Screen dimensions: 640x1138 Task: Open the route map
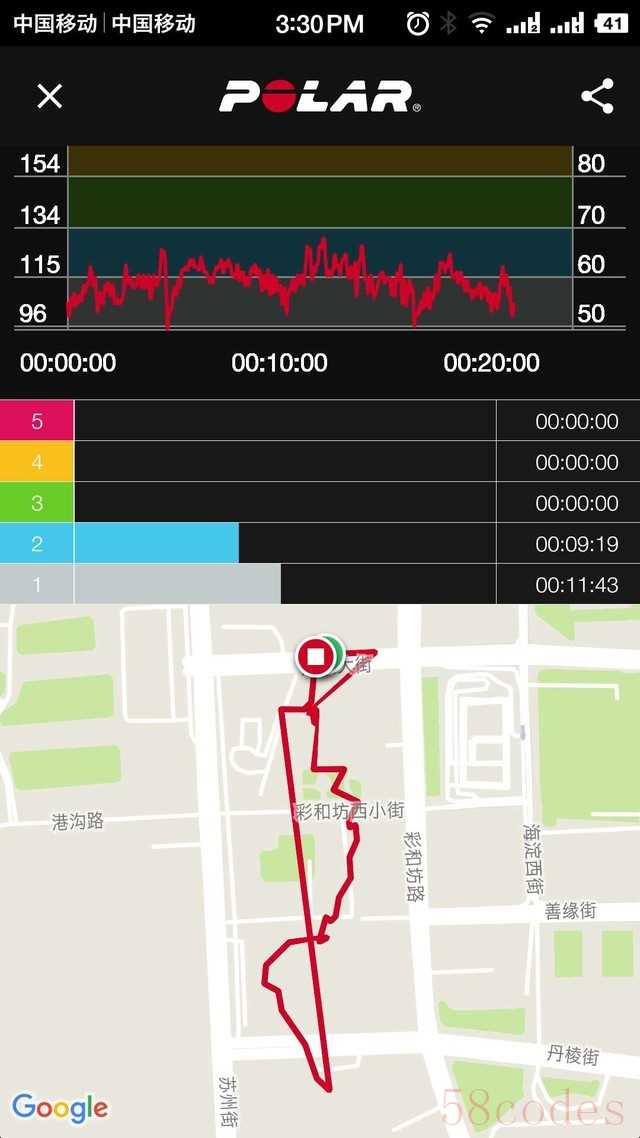(320, 870)
